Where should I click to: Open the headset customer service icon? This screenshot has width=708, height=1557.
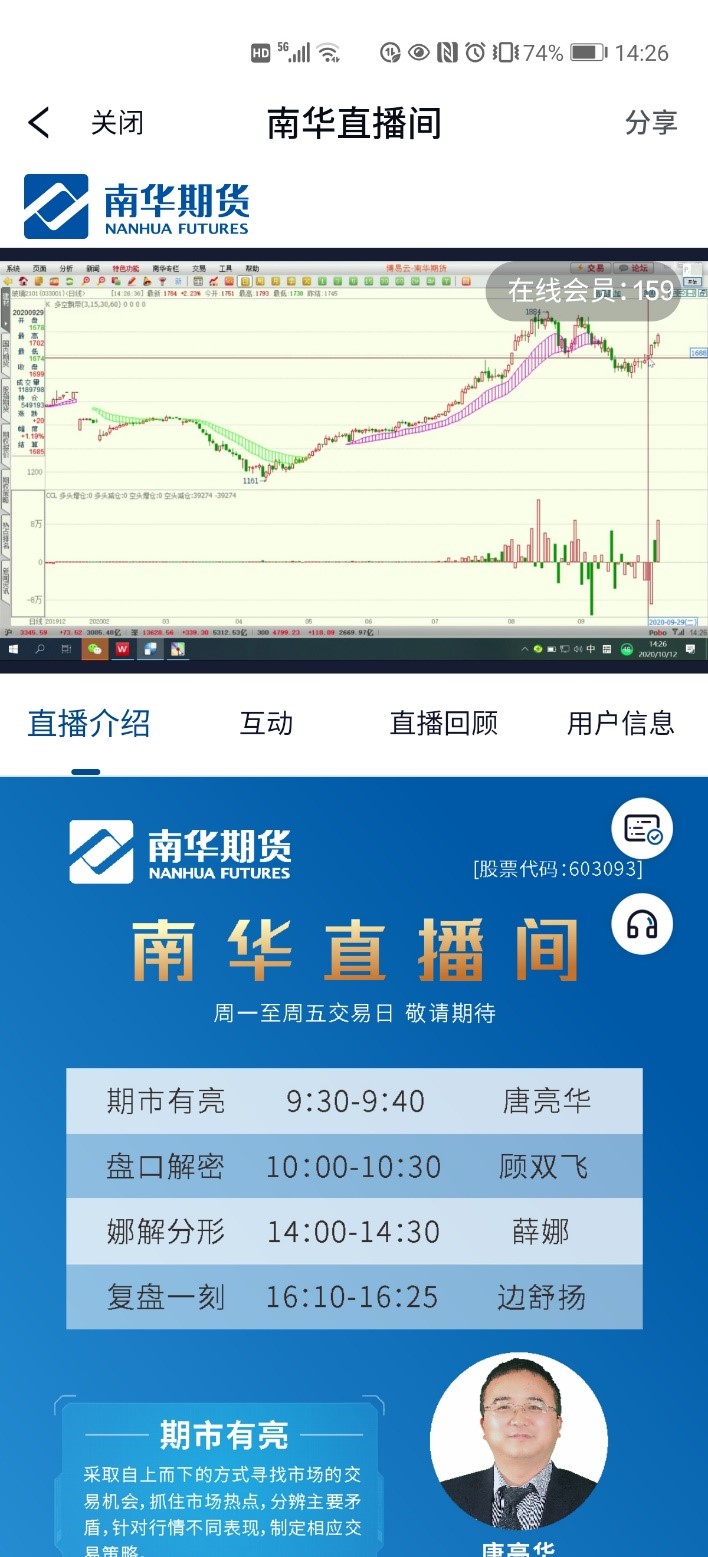pos(642,924)
